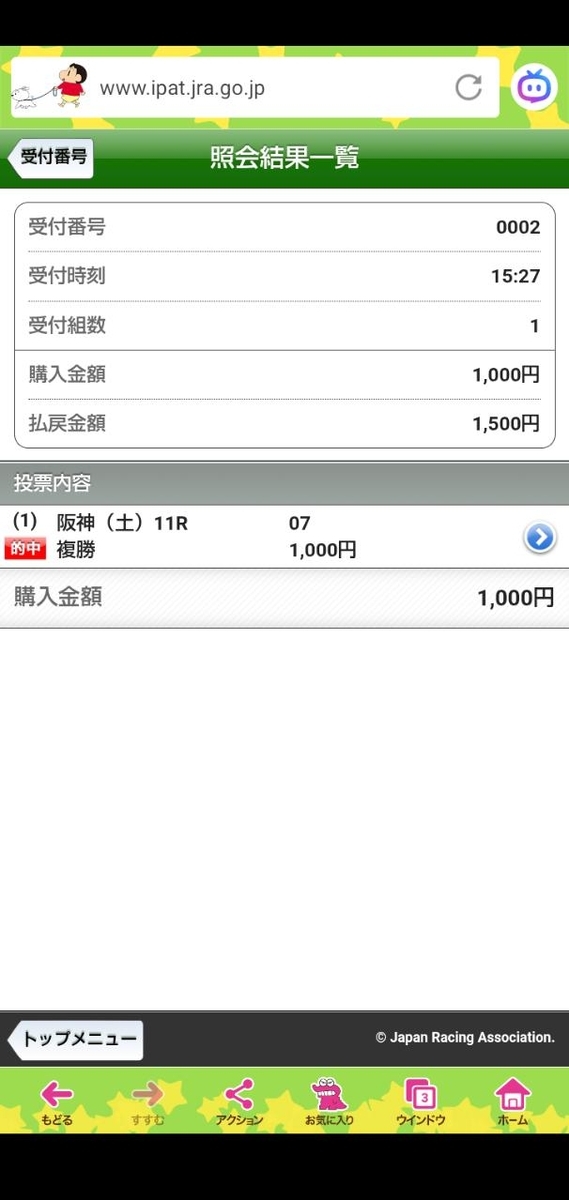
Task: Open the アクション share menu
Action: 238,1101
